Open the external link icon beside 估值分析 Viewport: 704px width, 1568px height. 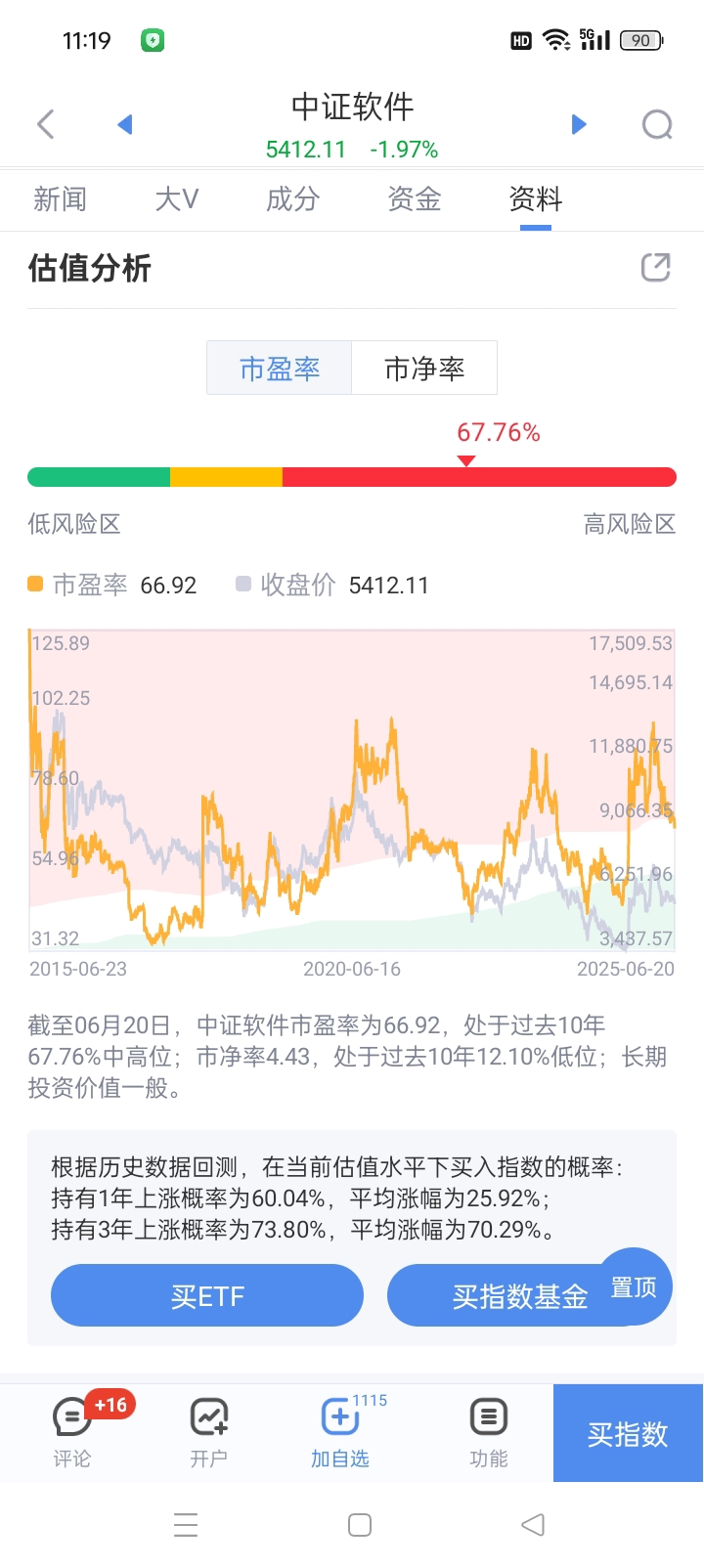pyautogui.click(x=655, y=267)
